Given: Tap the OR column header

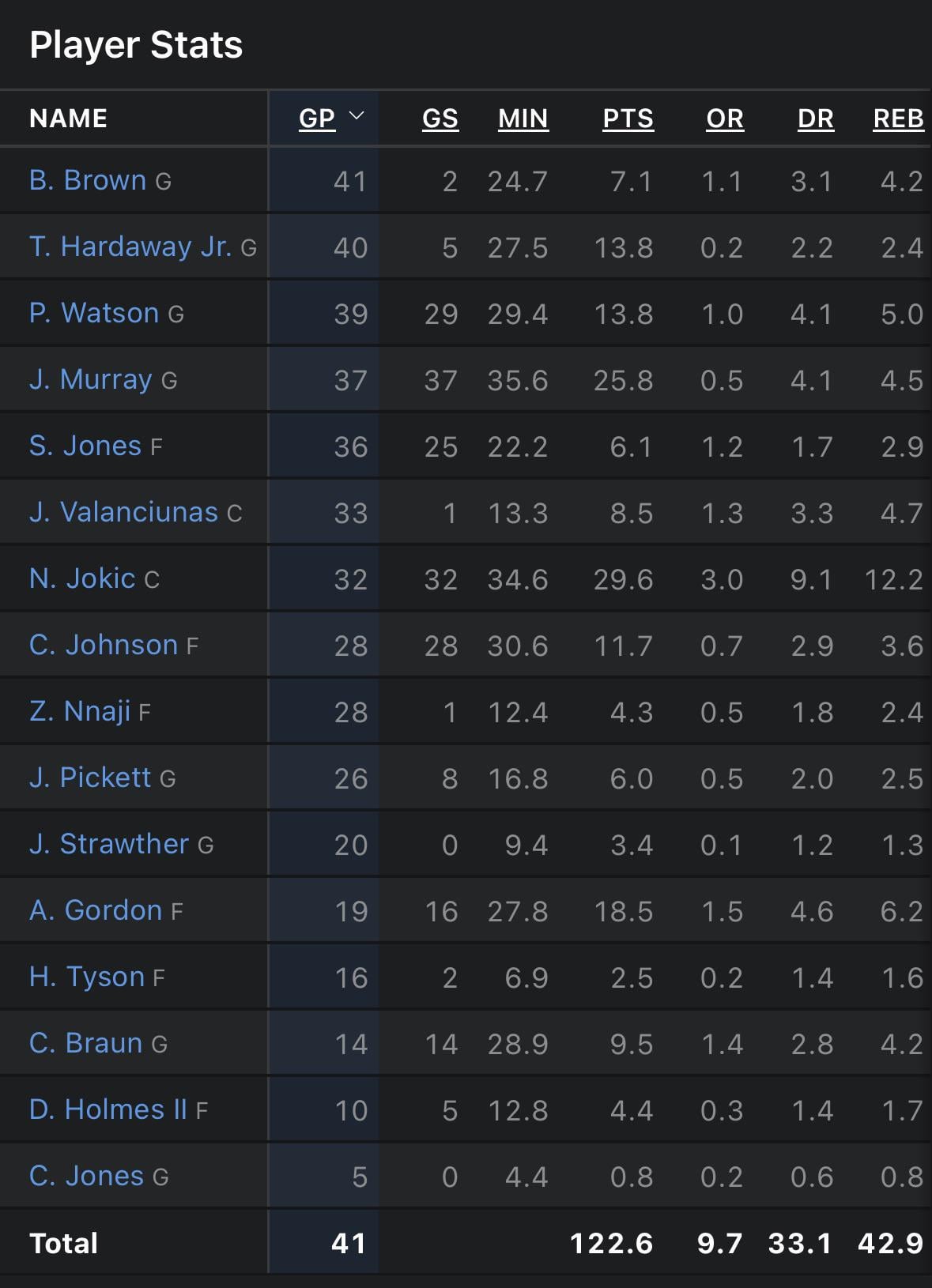Looking at the screenshot, I should tap(725, 119).
